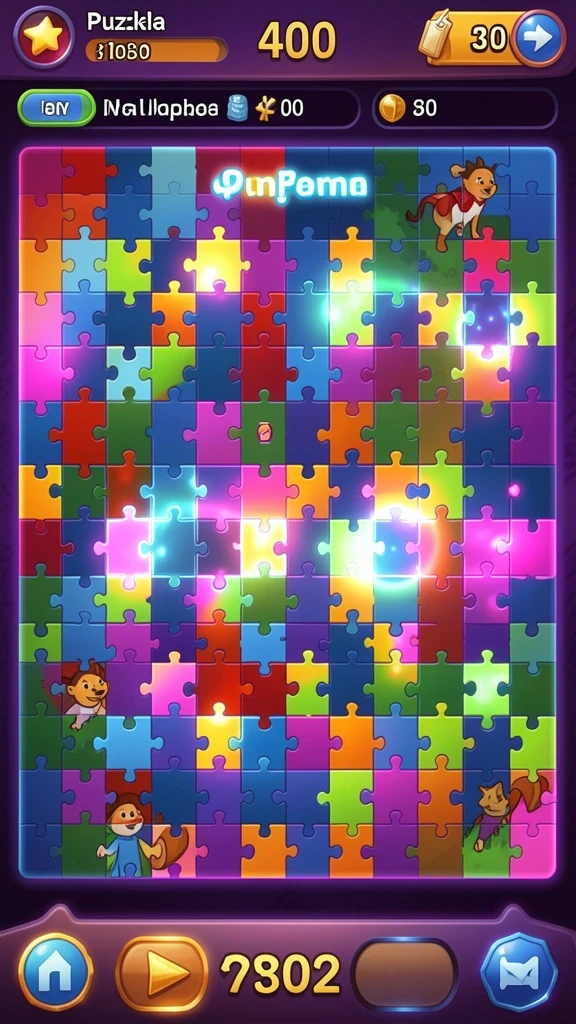Tap the blue arrow button beside 30
The width and height of the screenshot is (576, 1024).
539,39
